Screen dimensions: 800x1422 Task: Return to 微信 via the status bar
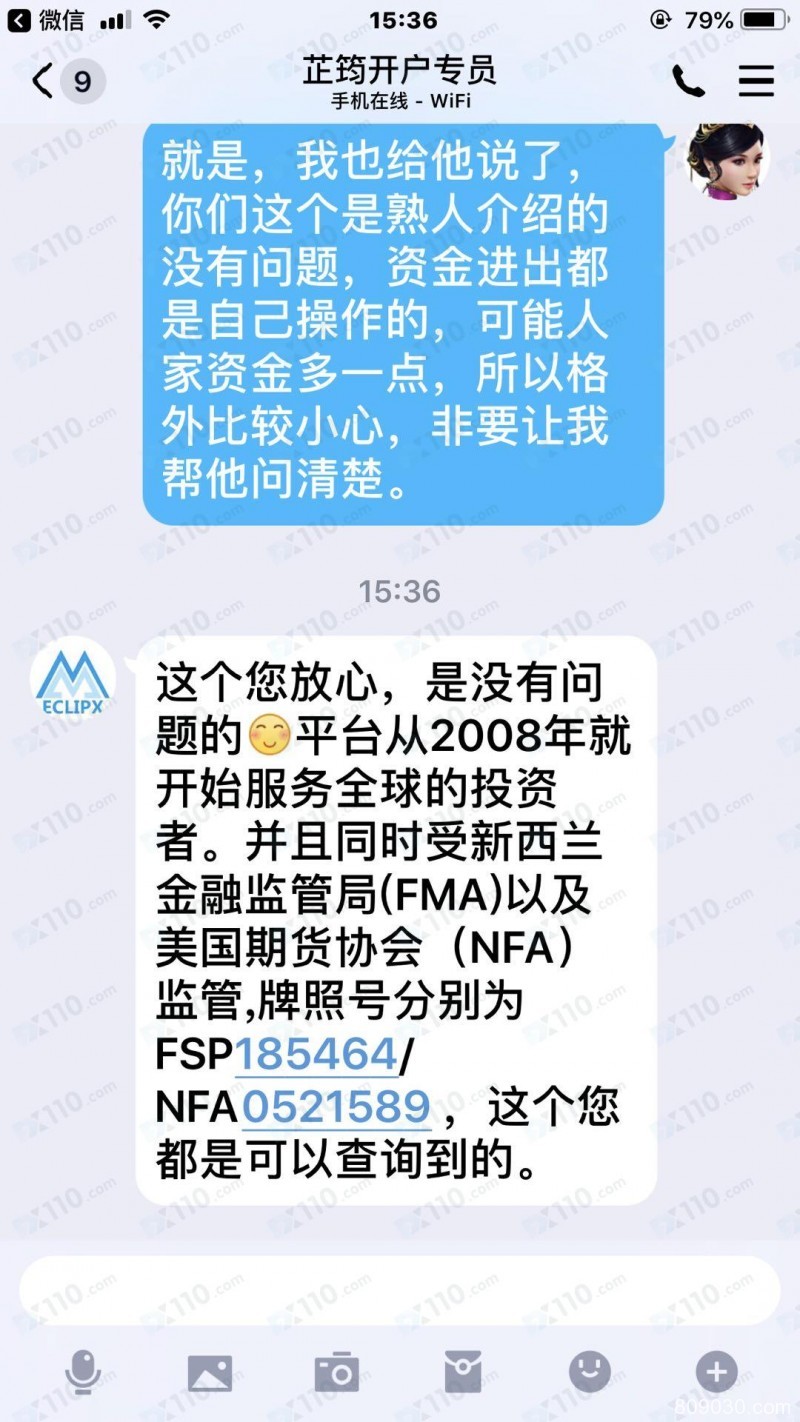48,20
